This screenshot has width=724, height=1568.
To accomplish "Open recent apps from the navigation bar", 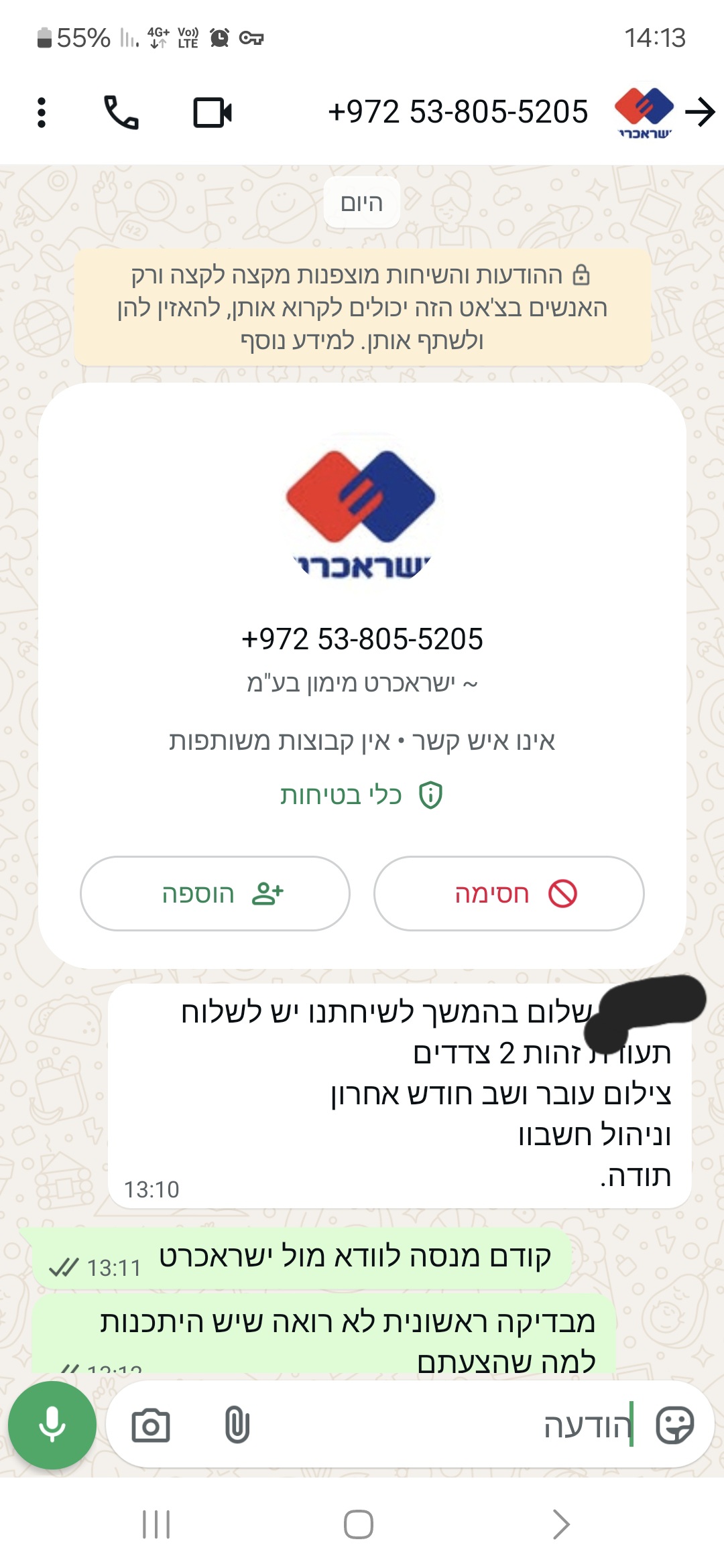I will click(156, 1524).
